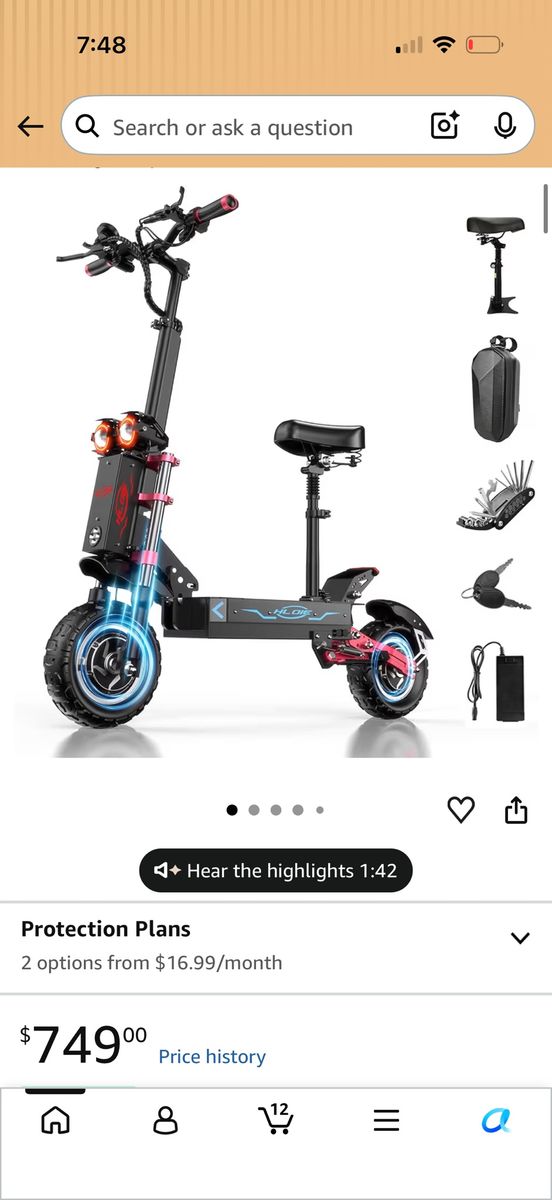Share this product

(516, 809)
